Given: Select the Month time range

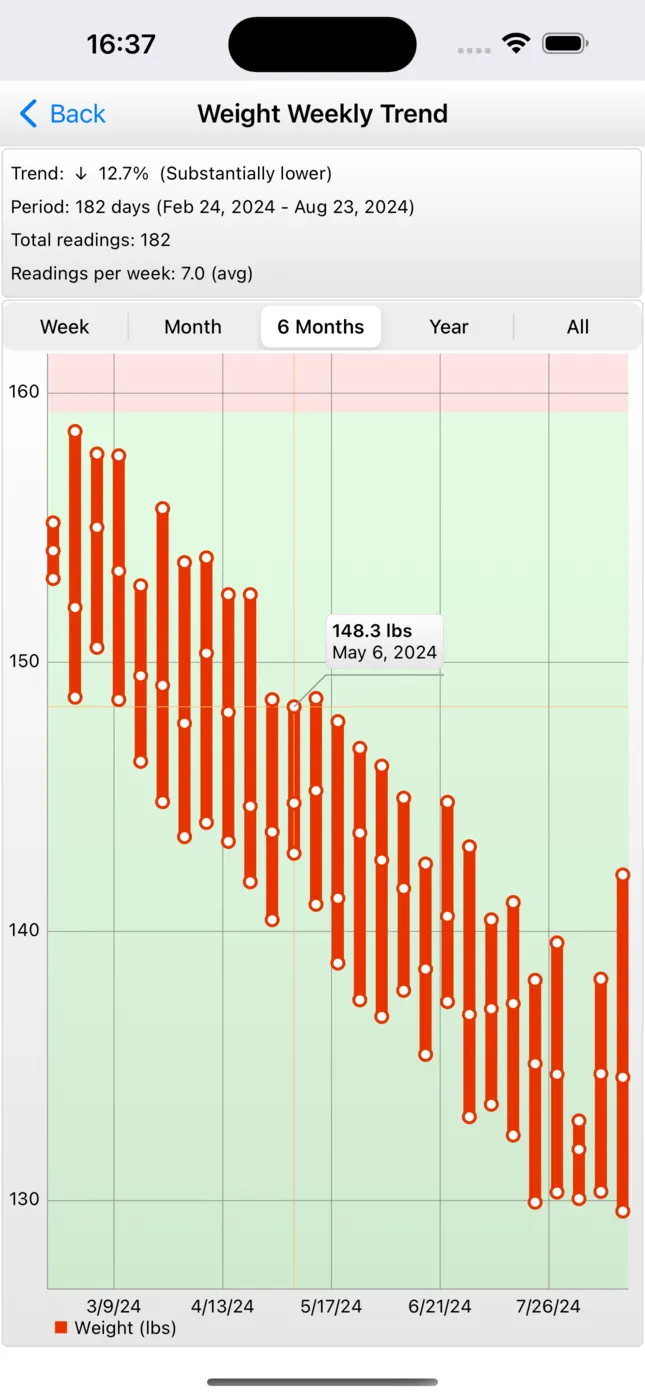Looking at the screenshot, I should point(193,327).
